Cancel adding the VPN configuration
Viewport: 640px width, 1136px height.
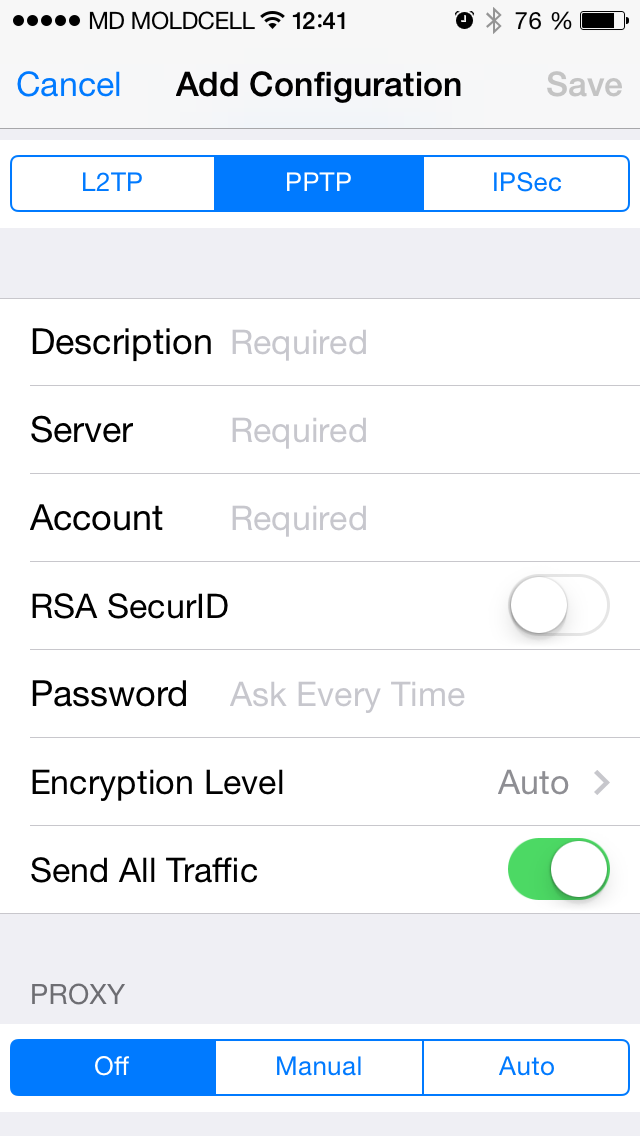[68, 85]
